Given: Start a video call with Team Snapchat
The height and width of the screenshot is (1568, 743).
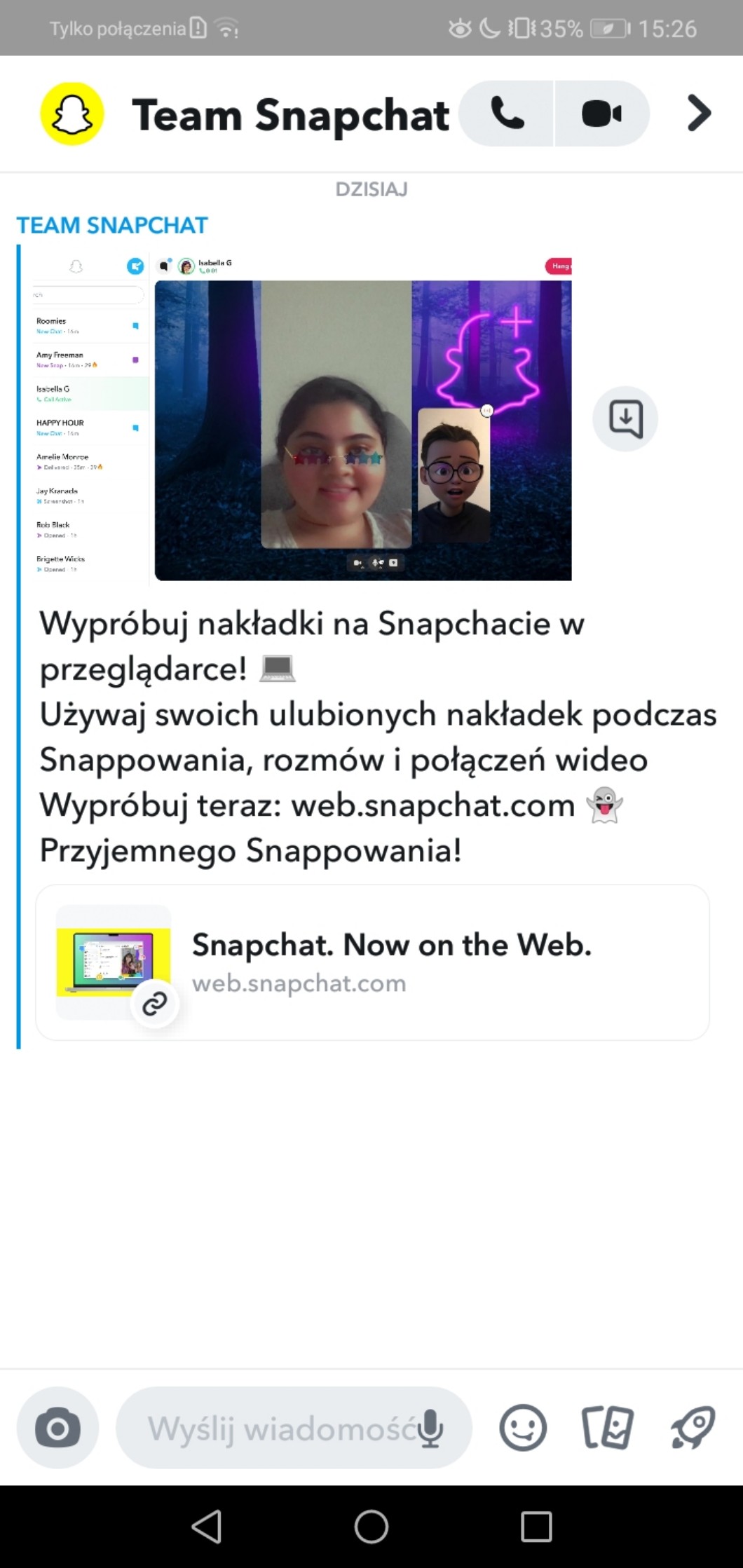Looking at the screenshot, I should (x=601, y=114).
